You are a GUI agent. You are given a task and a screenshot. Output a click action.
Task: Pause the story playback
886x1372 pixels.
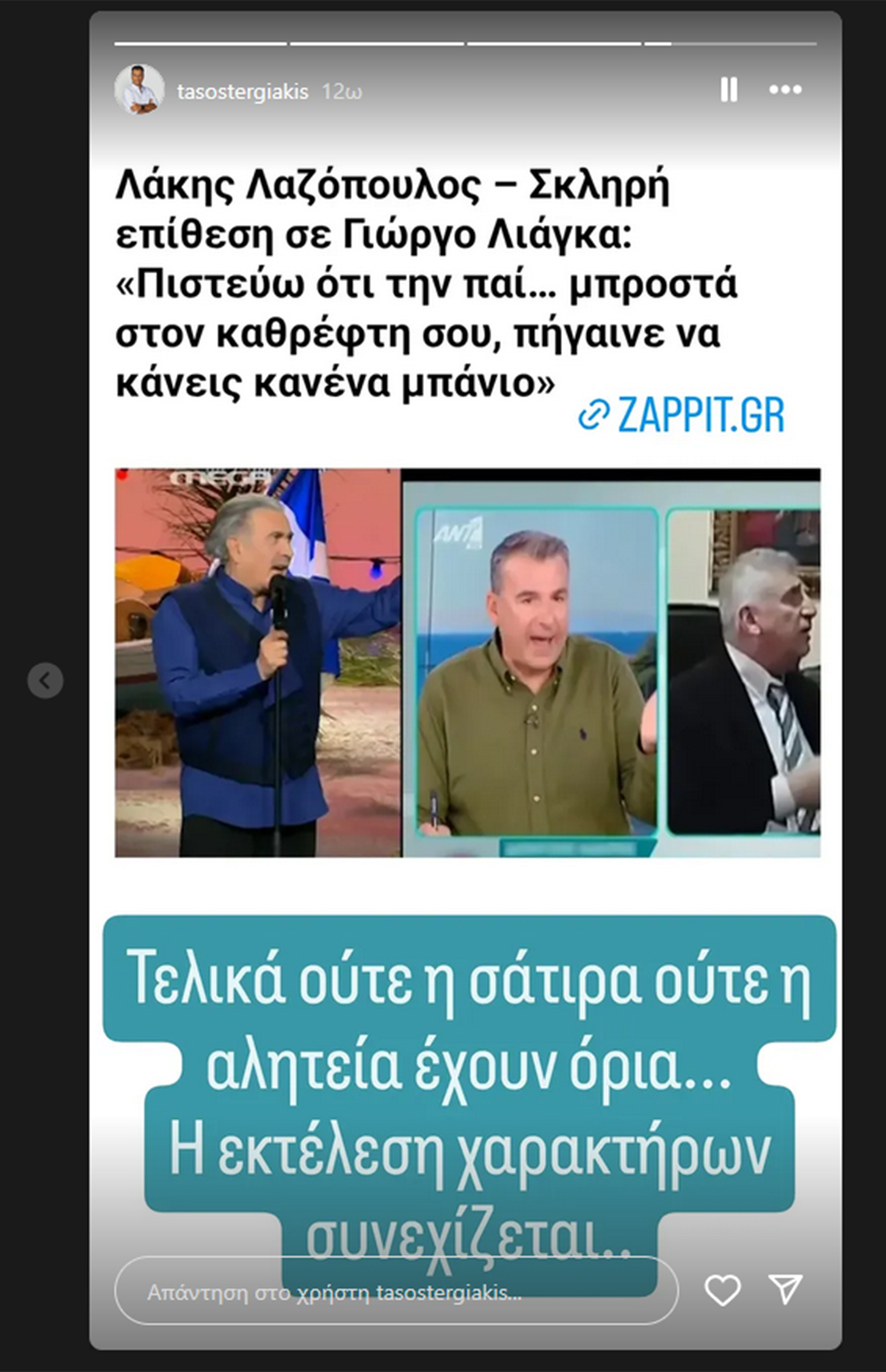click(x=729, y=90)
